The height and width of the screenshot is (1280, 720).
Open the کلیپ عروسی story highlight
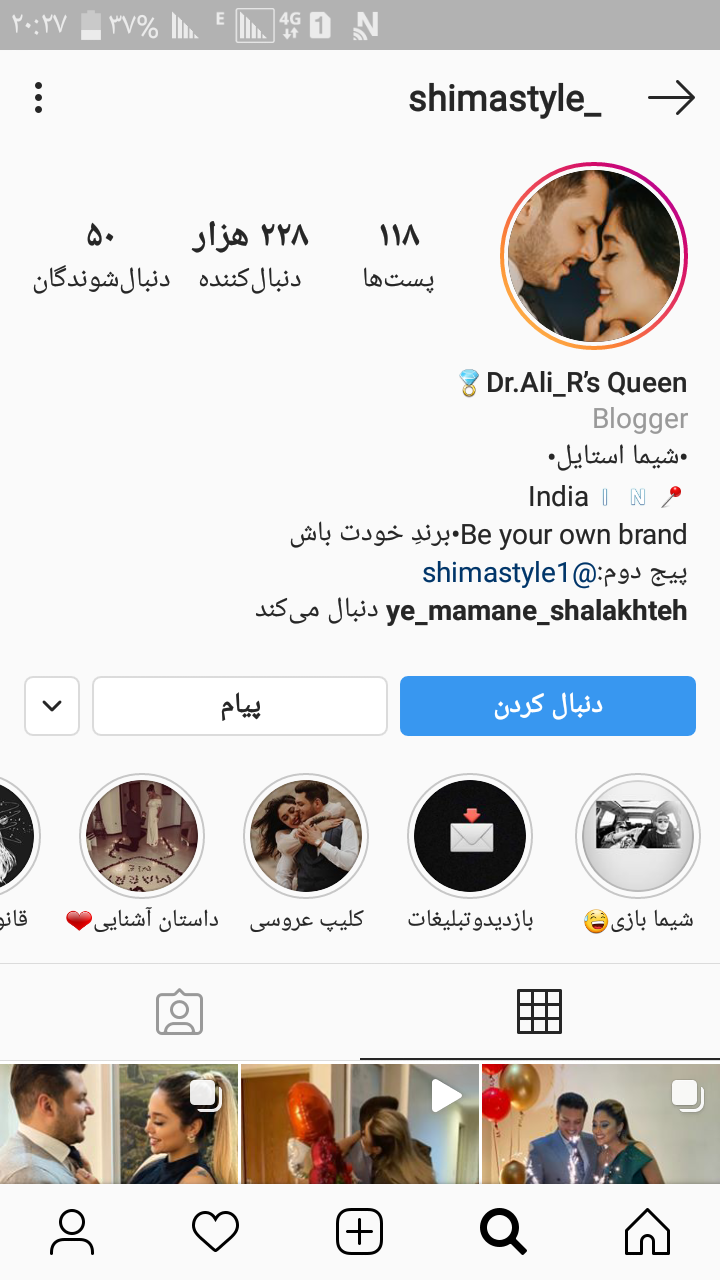coord(306,836)
